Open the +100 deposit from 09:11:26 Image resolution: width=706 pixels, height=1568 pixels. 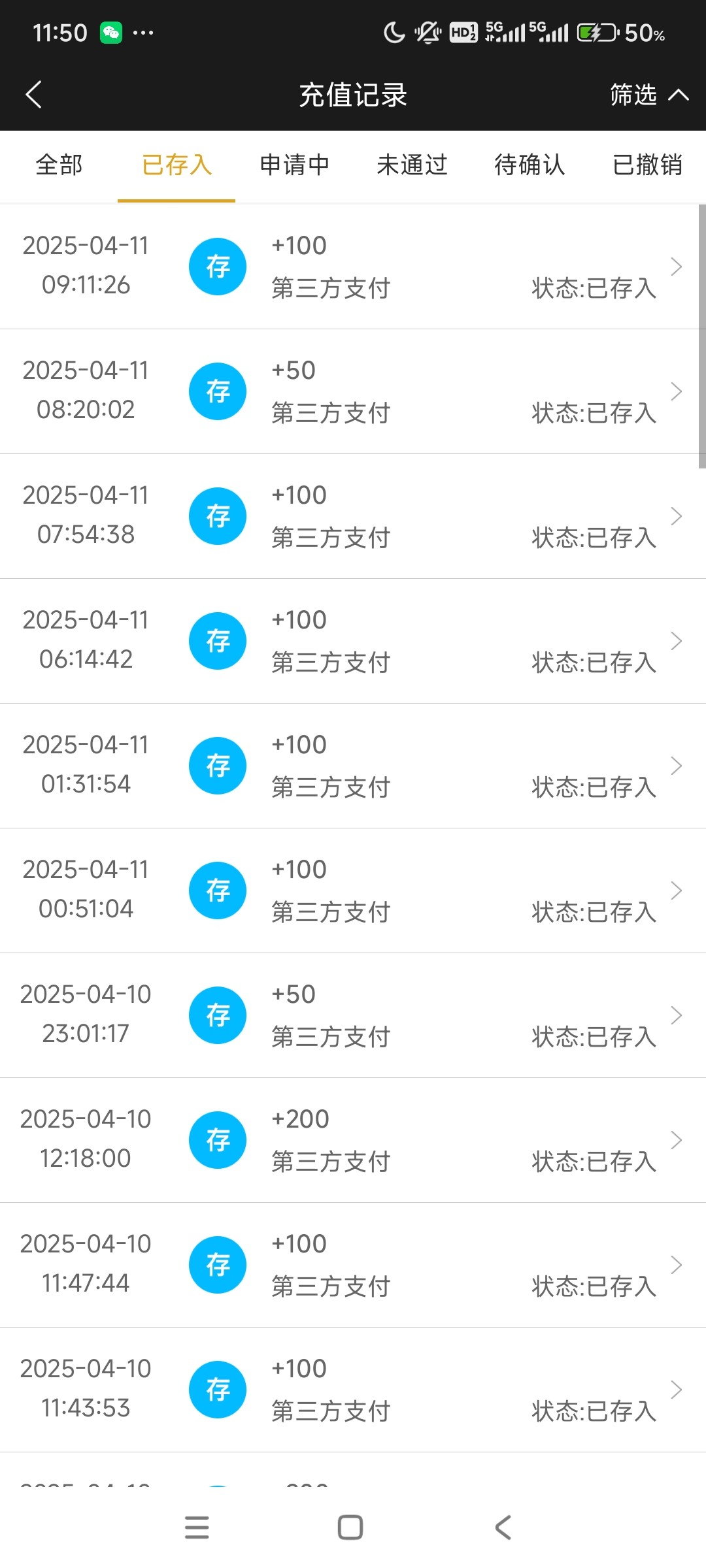[353, 267]
